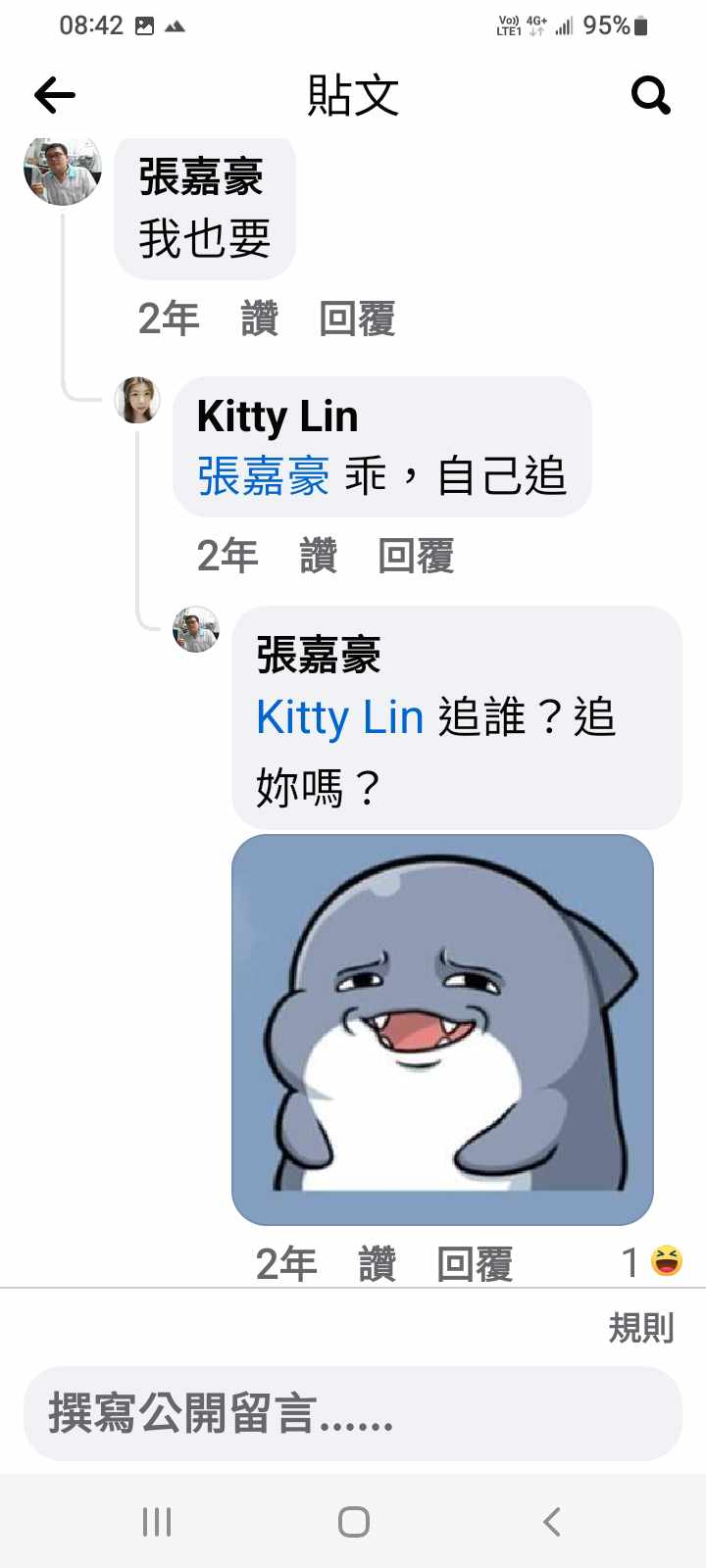Screen dimensions: 706x1568
Task: Like Kitty Lin's reply
Action: pyautogui.click(x=319, y=556)
